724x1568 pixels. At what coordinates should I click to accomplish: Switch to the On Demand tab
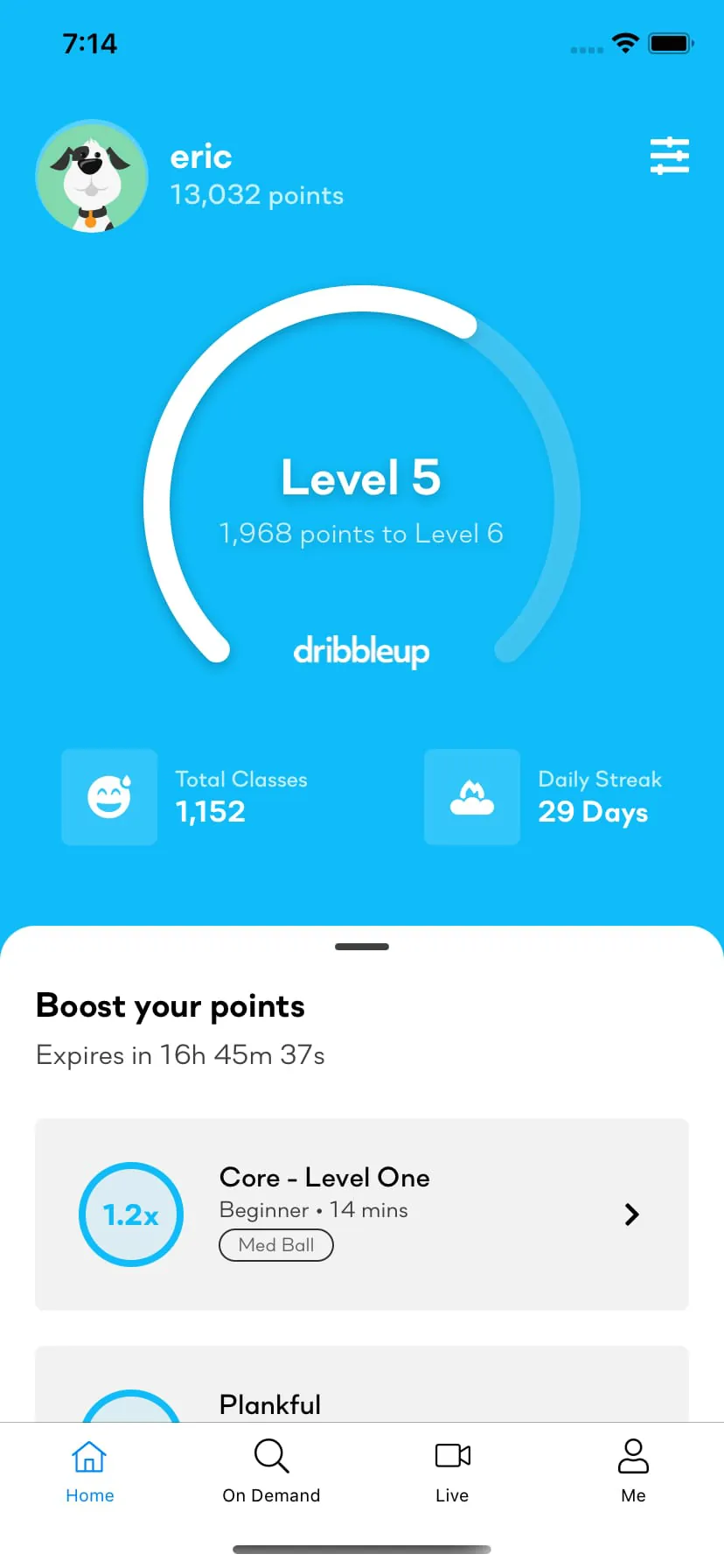[x=271, y=1470]
